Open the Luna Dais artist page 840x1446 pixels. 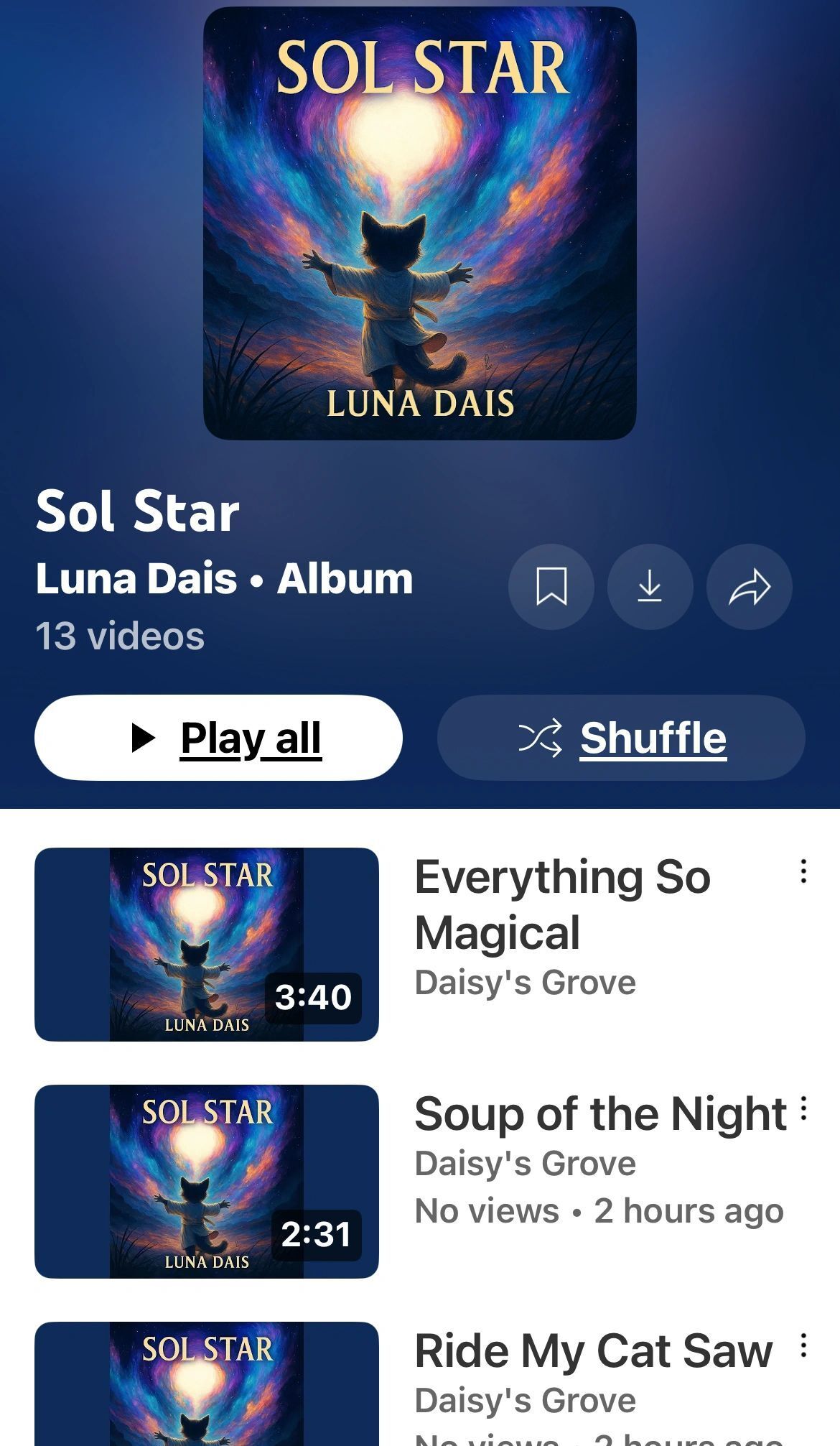(136, 578)
